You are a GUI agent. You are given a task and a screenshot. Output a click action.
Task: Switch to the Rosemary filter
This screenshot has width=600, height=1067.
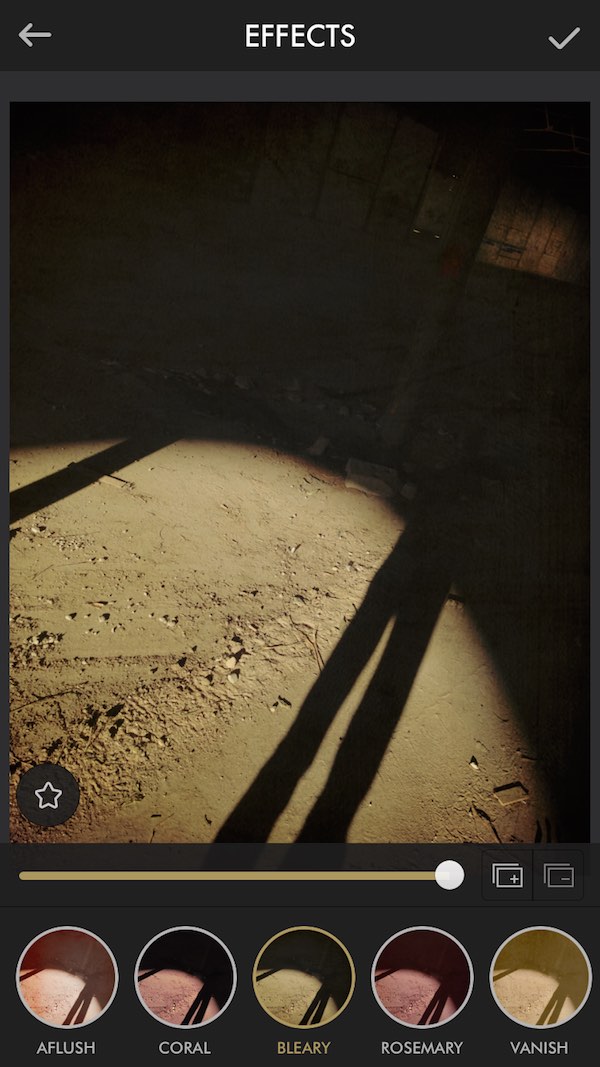tap(422, 977)
